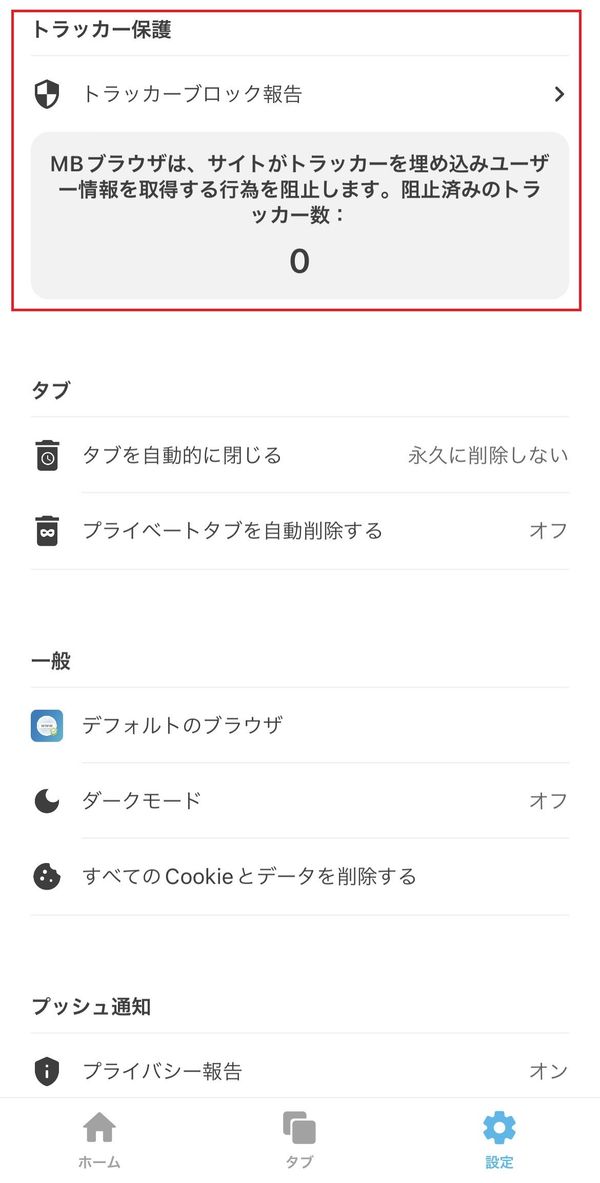This screenshot has height=1183, width=600.
Task: Open タブを自動的に閉じる setting
Action: [x=300, y=455]
